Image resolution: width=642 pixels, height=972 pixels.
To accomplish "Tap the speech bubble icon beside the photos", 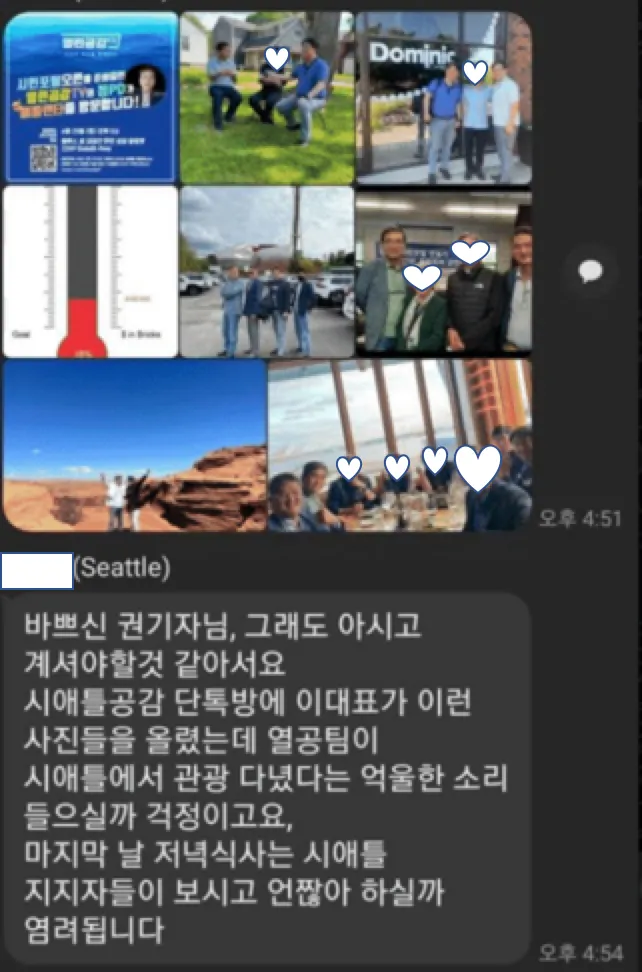I will tap(590, 270).
